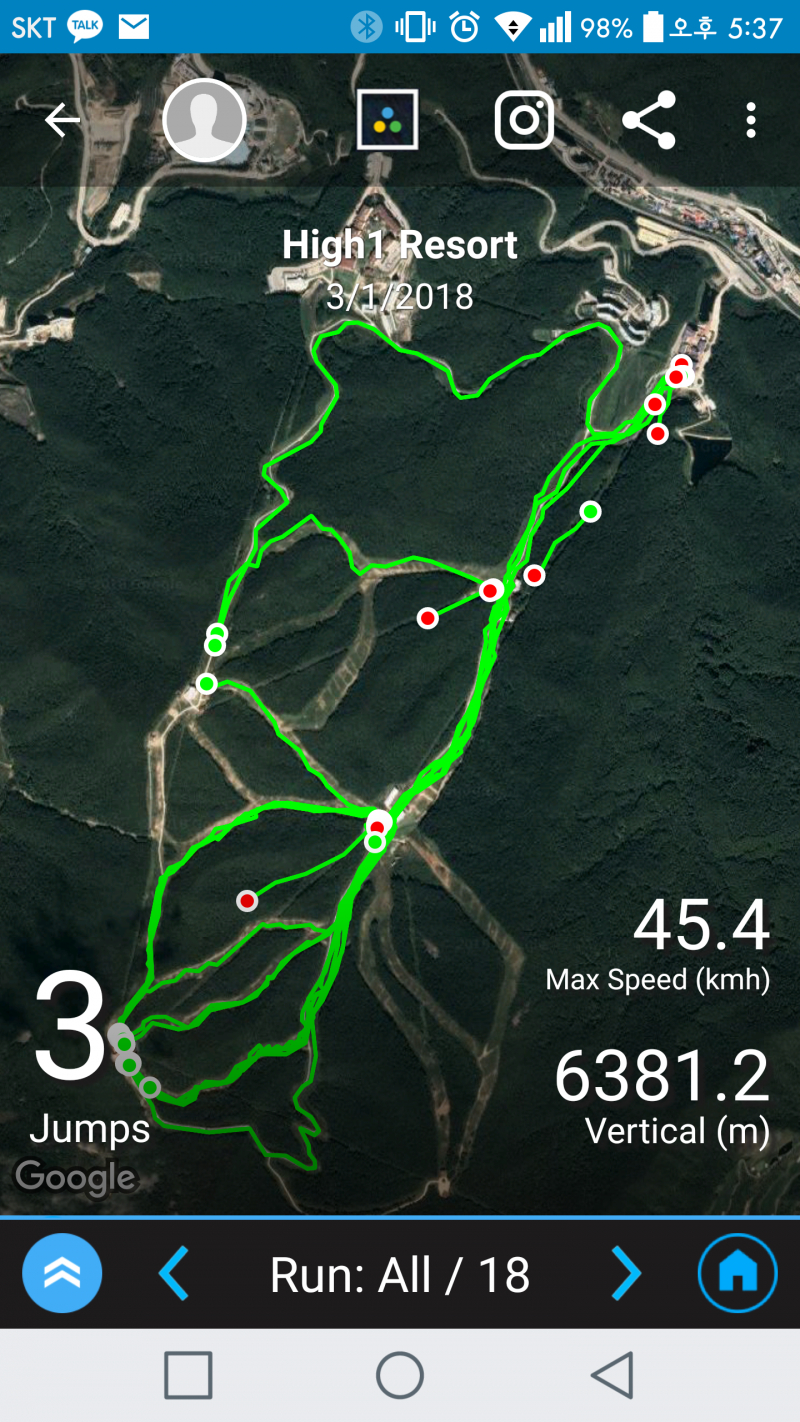The width and height of the screenshot is (800, 1422).
Task: Open the three-colored-dots app icon
Action: (387, 120)
